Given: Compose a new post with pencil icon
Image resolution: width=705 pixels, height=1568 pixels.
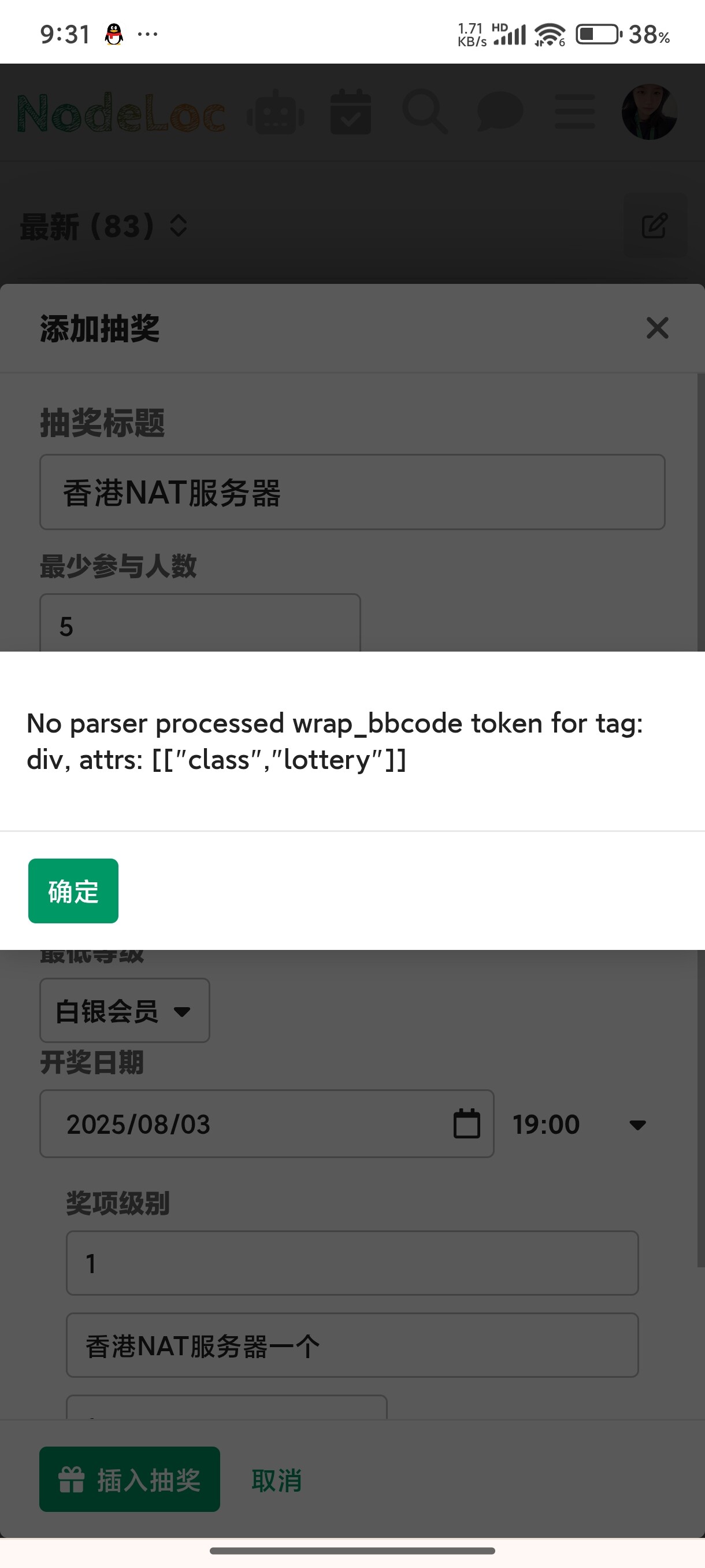Looking at the screenshot, I should (x=655, y=226).
